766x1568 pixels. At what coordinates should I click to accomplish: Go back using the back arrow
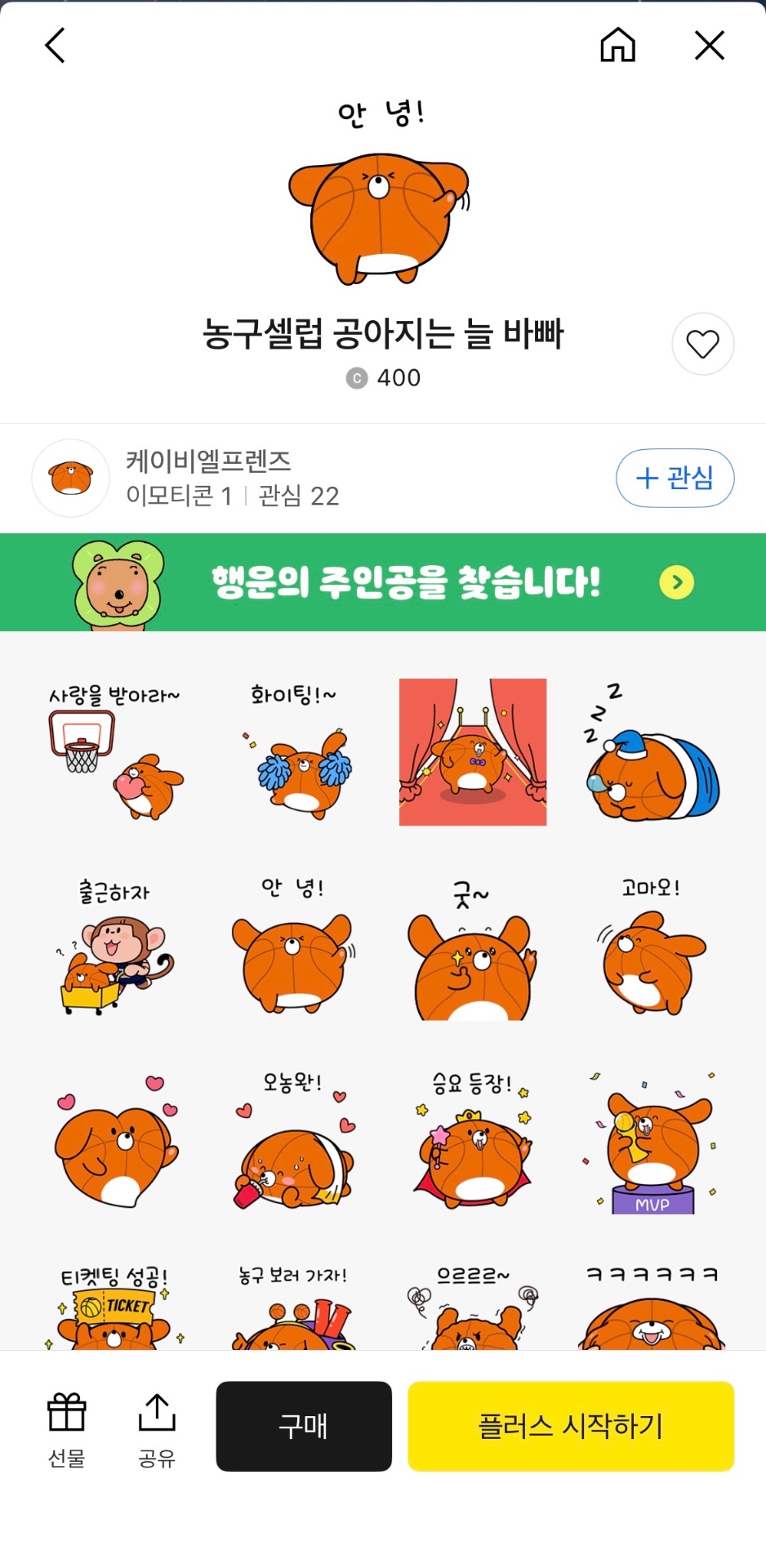[55, 46]
